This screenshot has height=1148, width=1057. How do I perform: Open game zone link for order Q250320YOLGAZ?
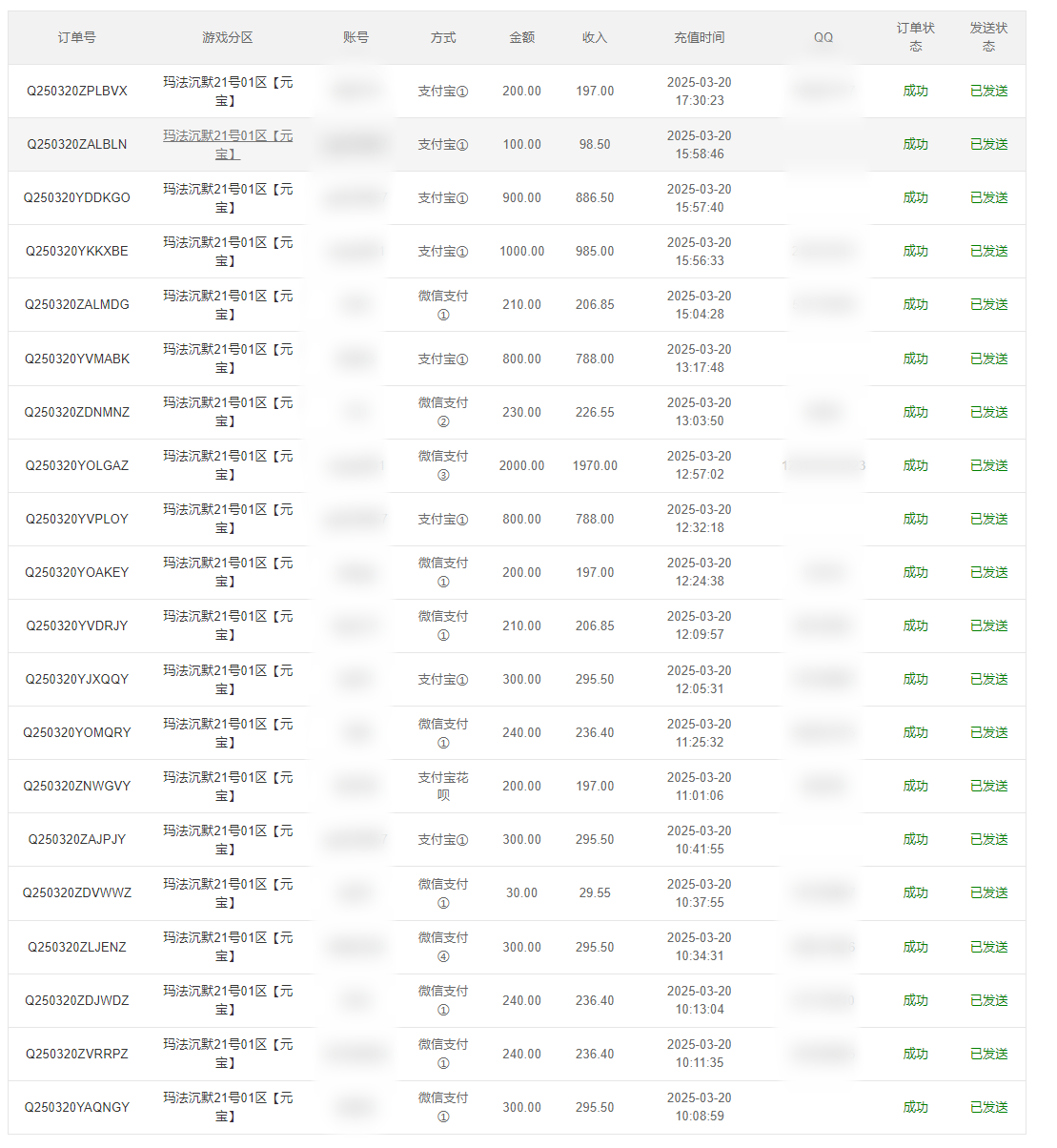pos(227,465)
